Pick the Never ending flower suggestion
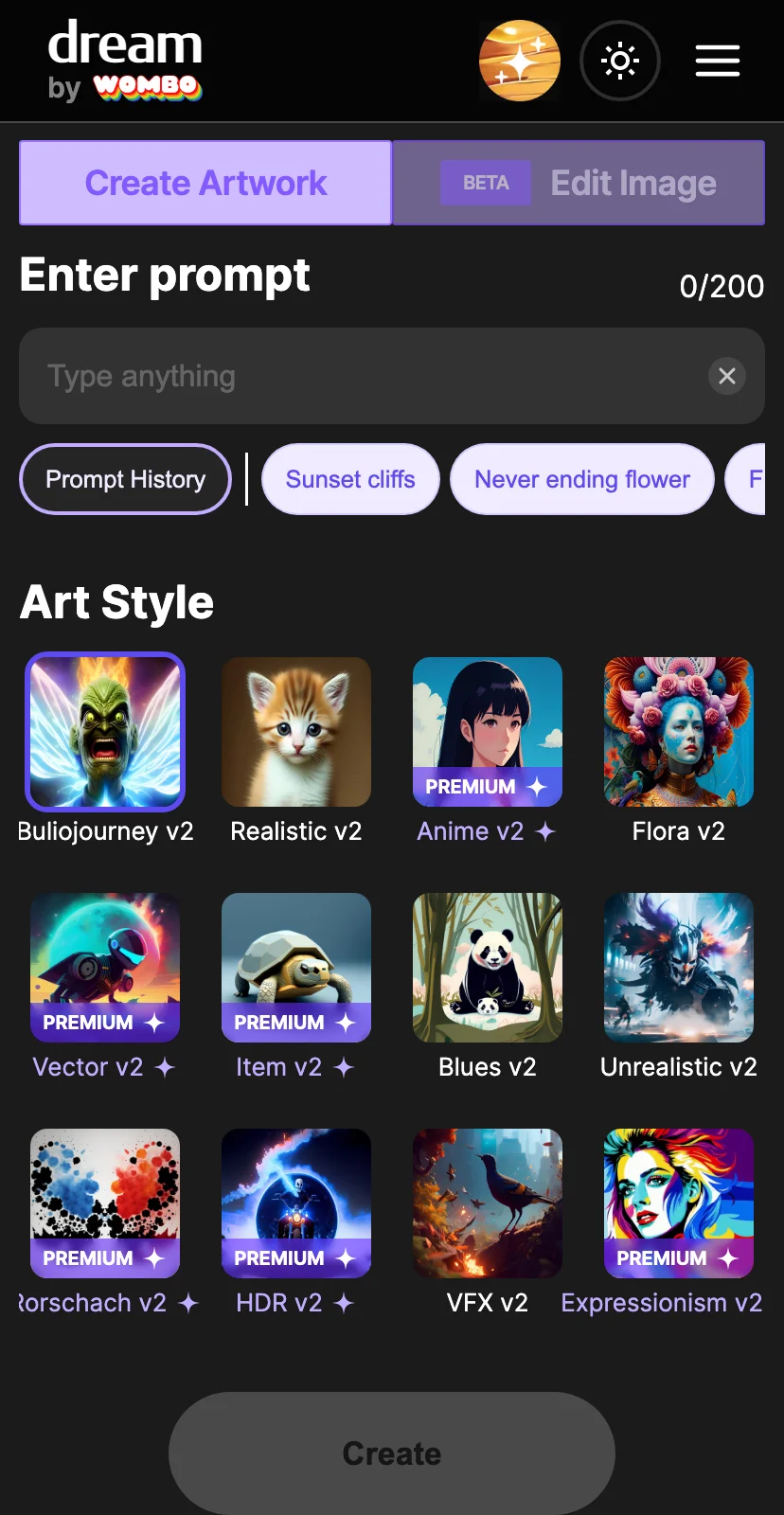This screenshot has width=784, height=1515. [582, 479]
